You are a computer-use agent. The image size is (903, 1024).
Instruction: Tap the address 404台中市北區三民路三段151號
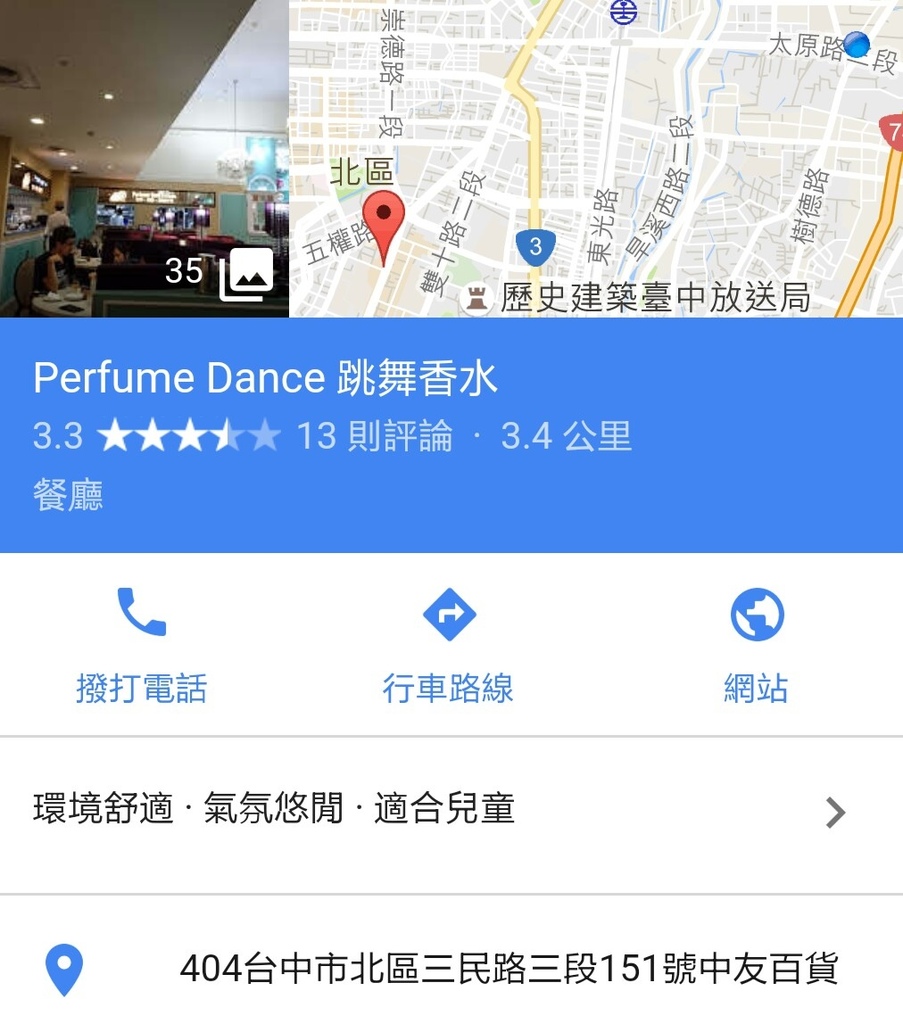click(510, 968)
